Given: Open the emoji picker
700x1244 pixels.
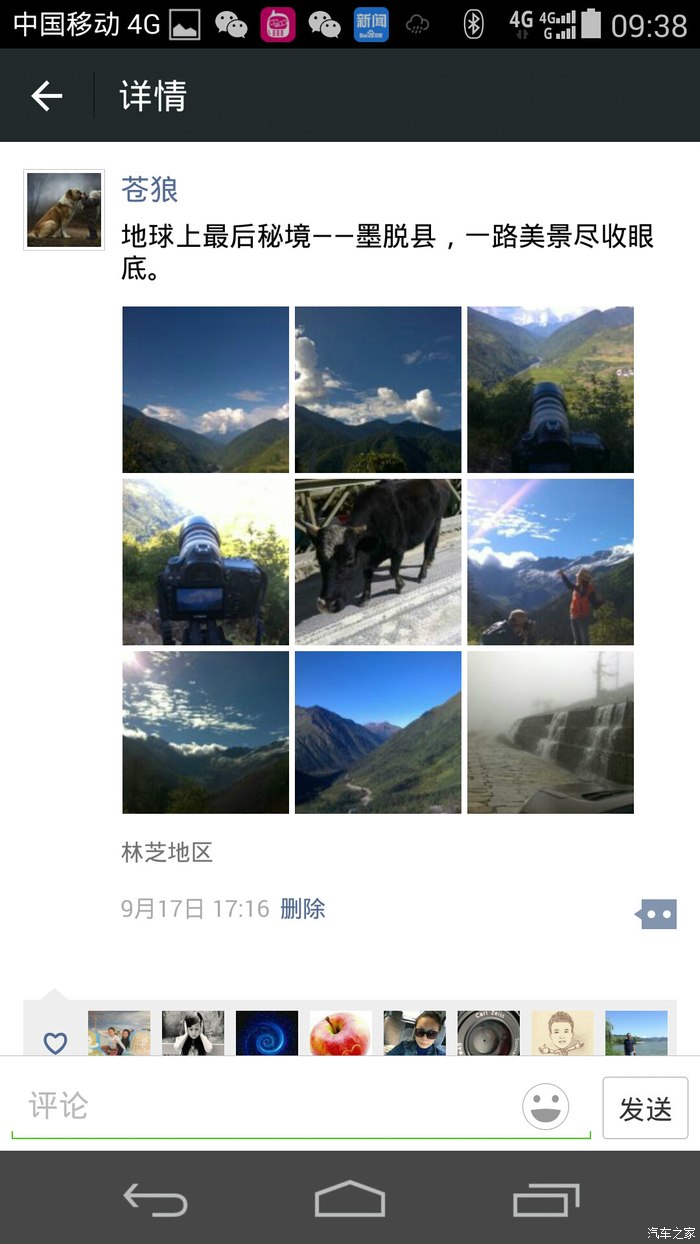Looking at the screenshot, I should tap(546, 1107).
